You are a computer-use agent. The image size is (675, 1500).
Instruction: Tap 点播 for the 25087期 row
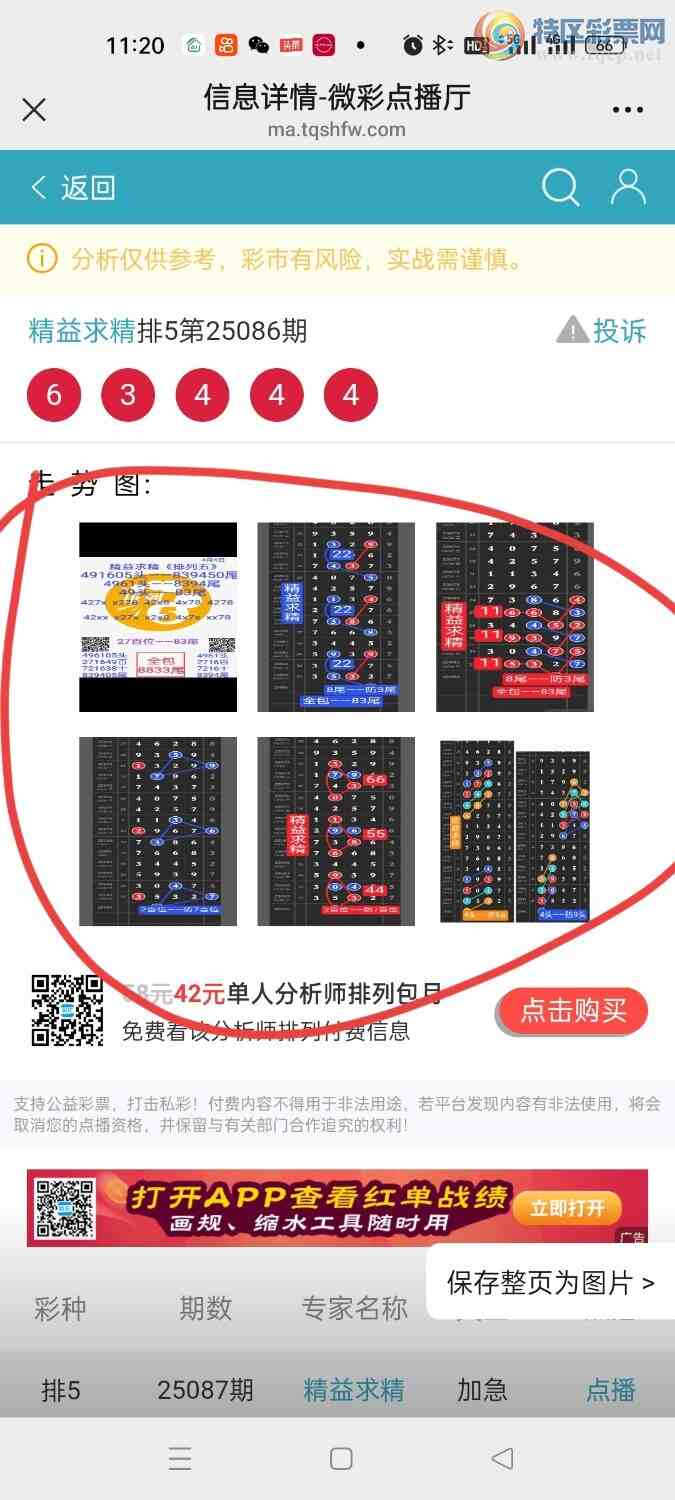click(610, 1390)
